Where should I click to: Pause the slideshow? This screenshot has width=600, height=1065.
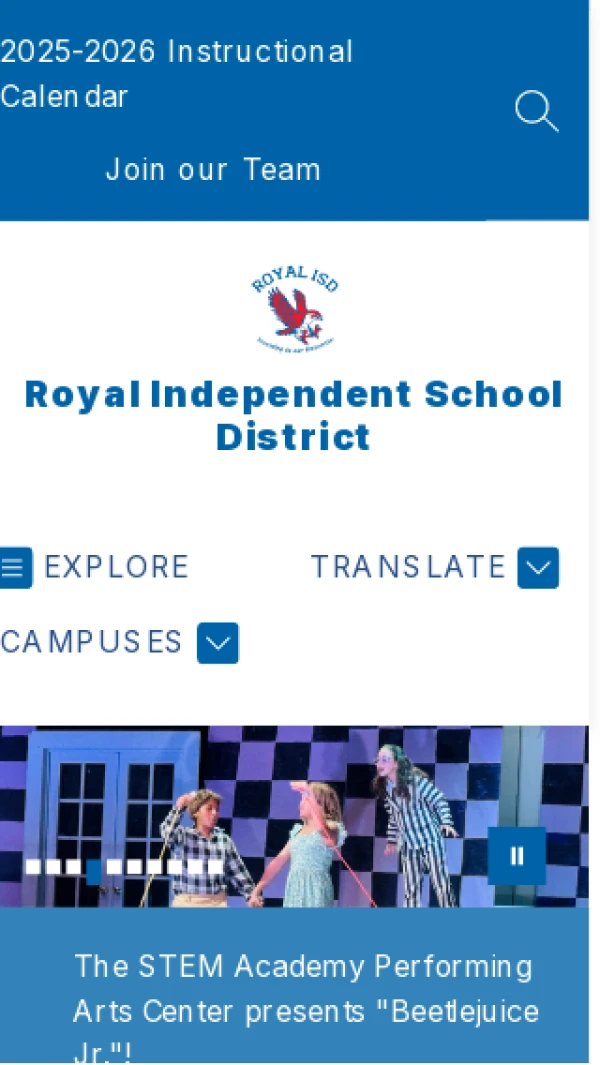516,856
